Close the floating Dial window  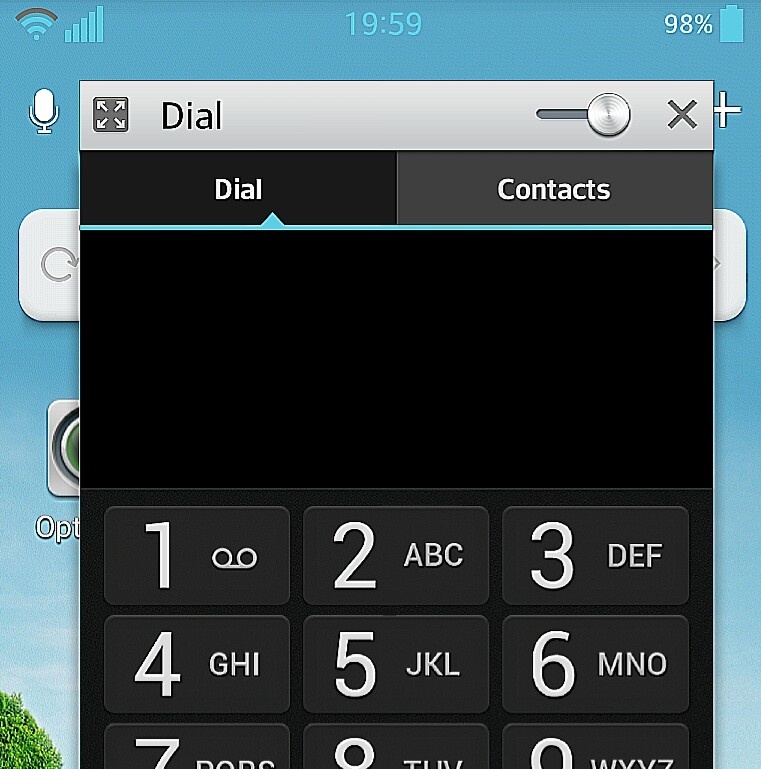click(x=682, y=115)
